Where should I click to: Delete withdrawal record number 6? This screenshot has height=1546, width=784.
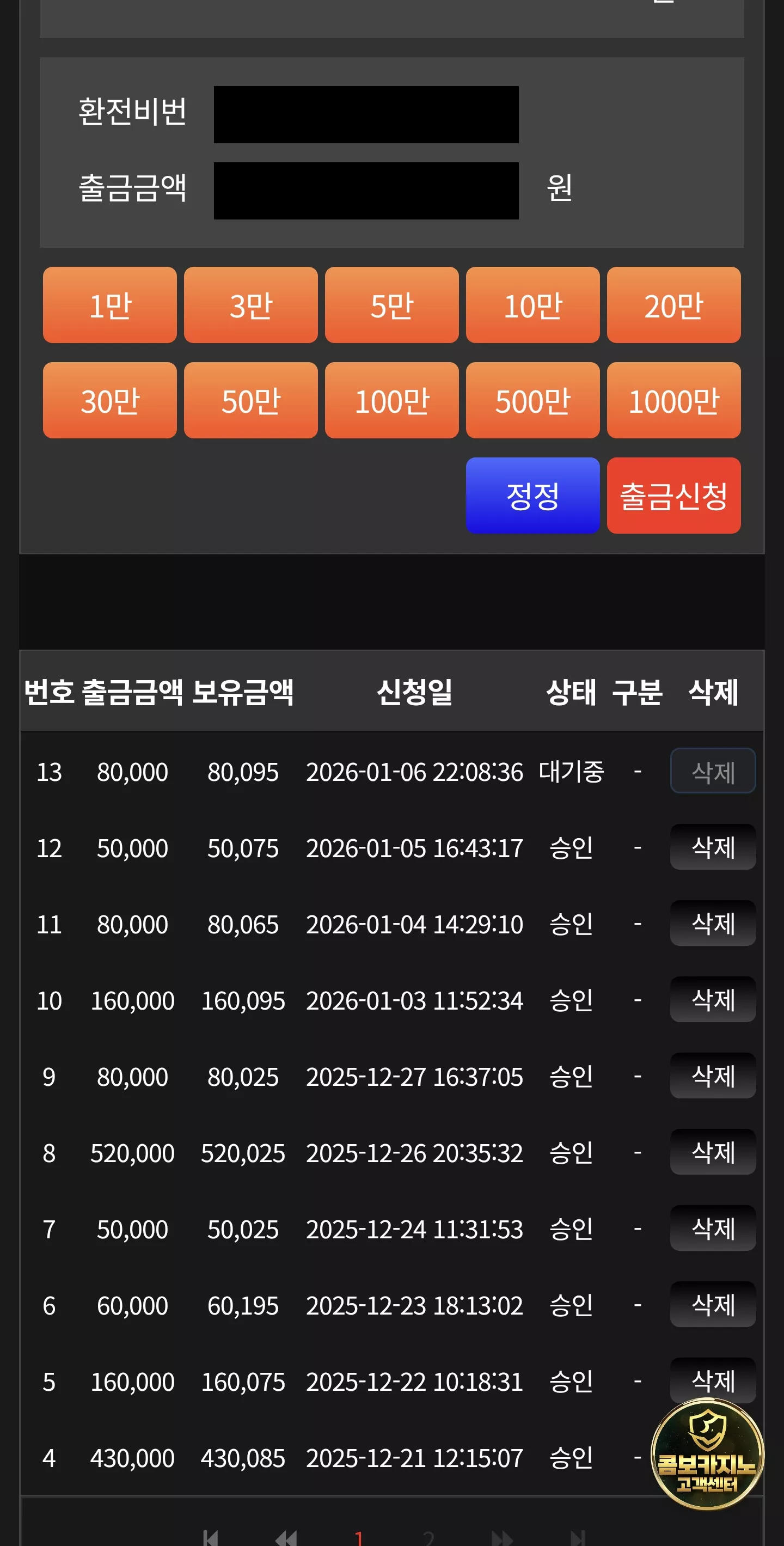tap(713, 1304)
